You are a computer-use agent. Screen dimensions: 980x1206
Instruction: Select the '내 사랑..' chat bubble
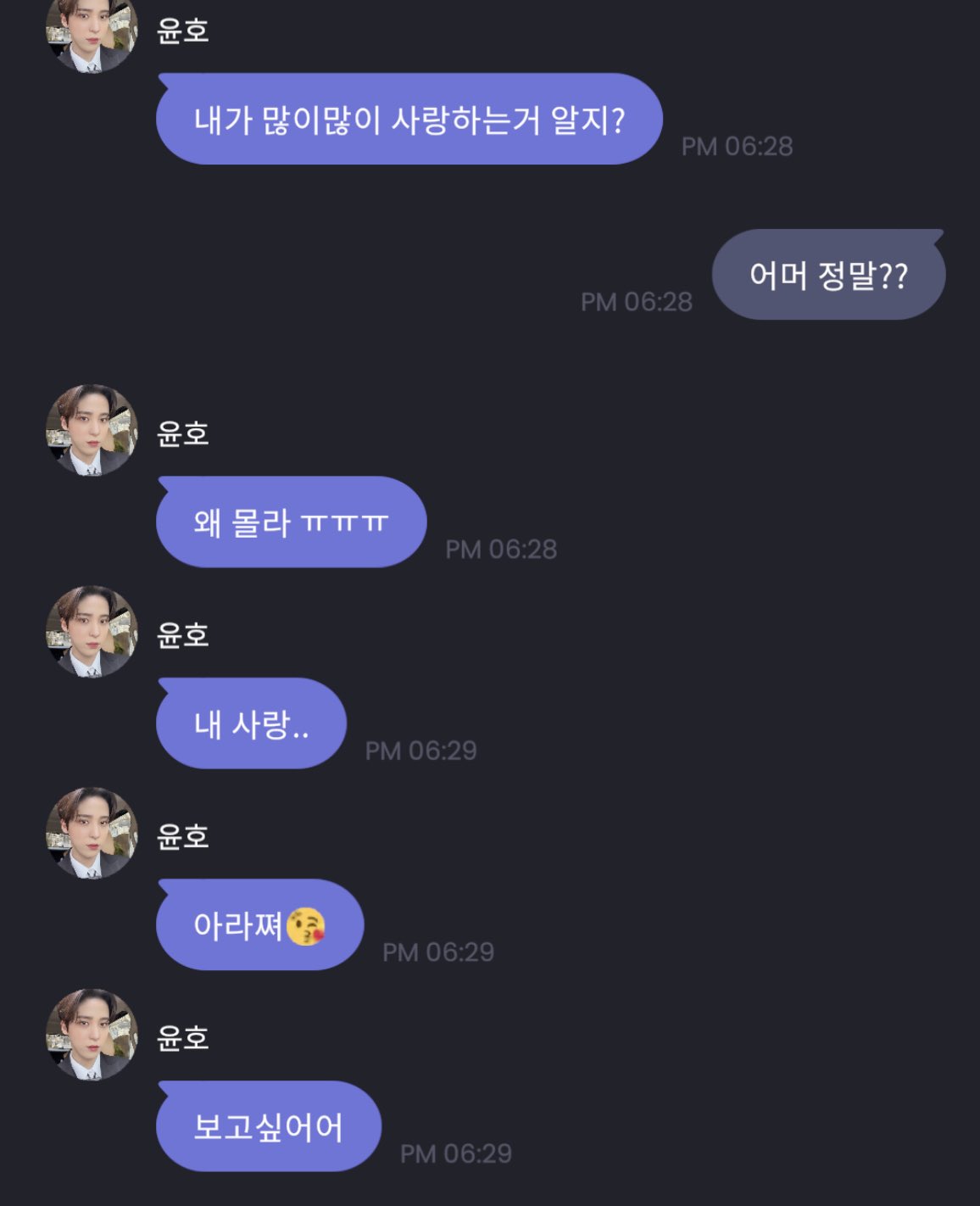248,723
